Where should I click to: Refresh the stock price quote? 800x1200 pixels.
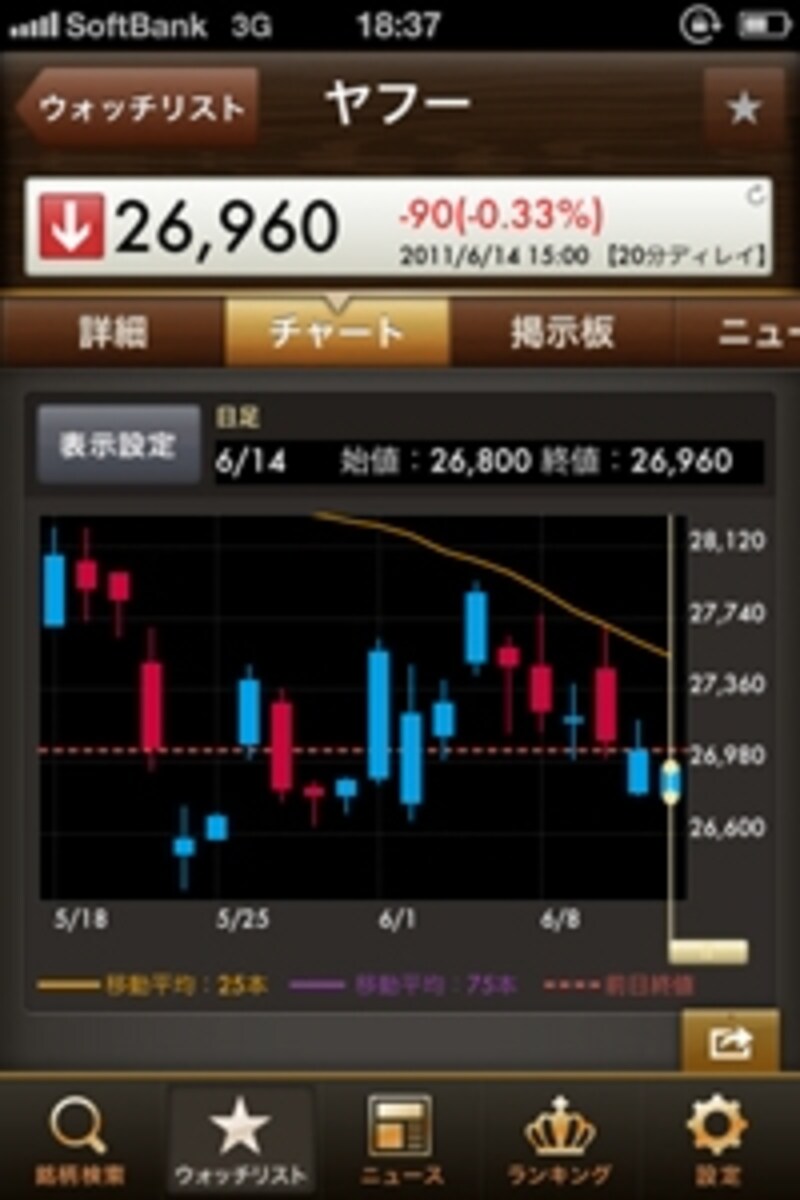click(757, 196)
